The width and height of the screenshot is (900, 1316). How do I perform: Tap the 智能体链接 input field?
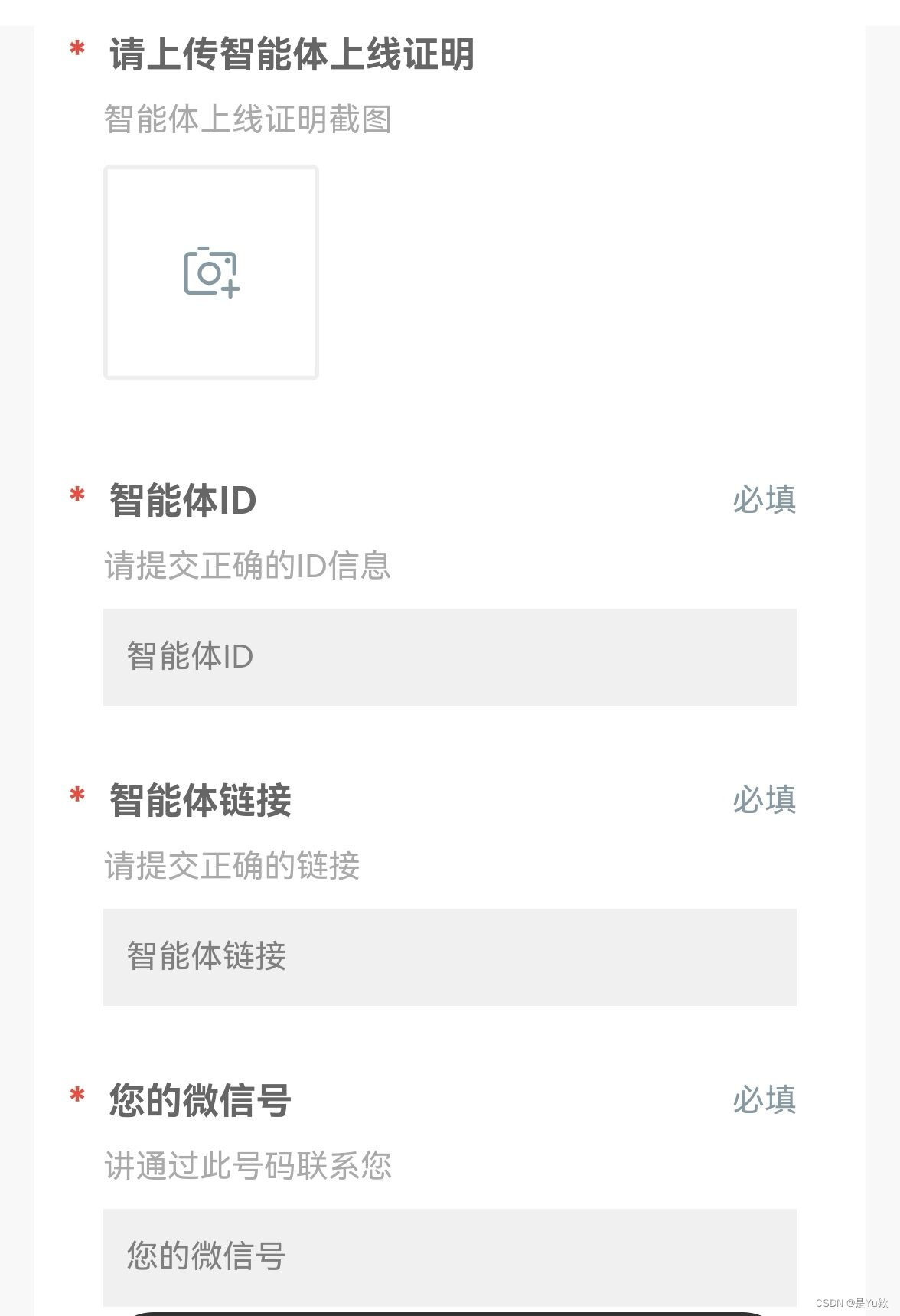pos(450,957)
